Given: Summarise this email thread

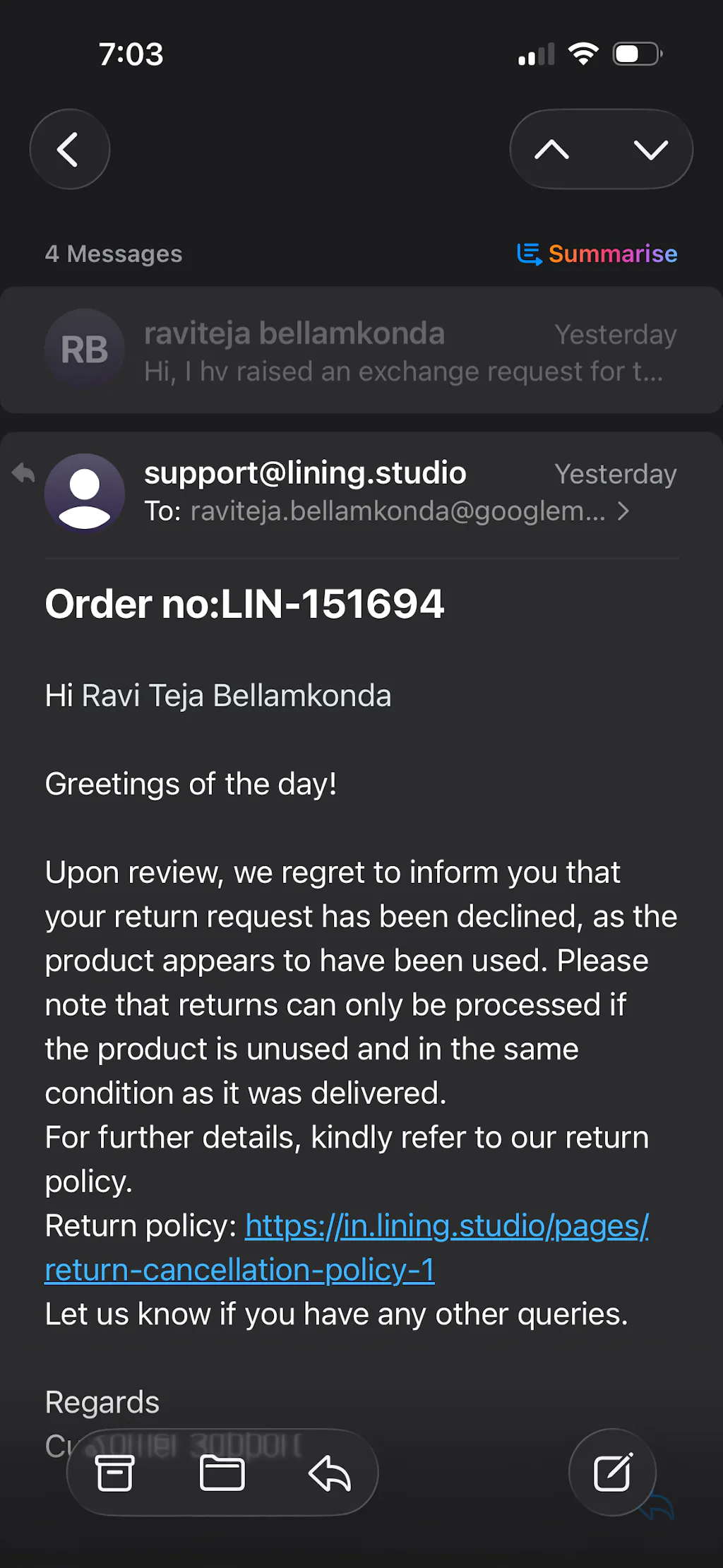Looking at the screenshot, I should coord(597,254).
